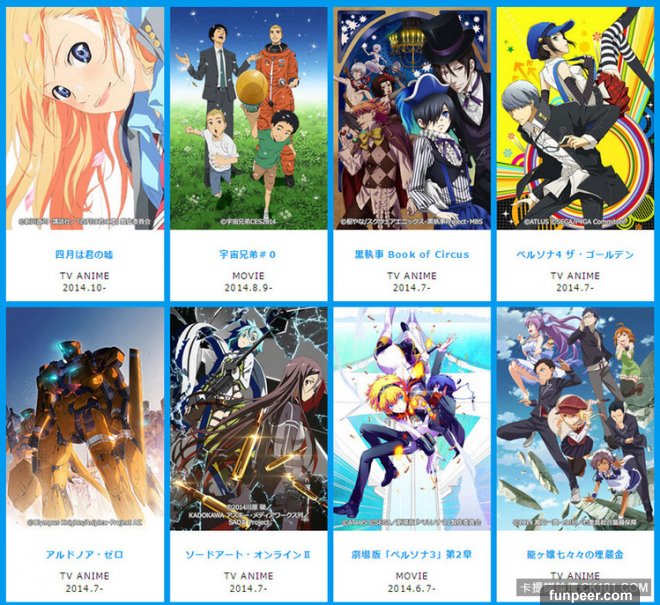
Task: Select the 黒執事 Book of Circus card
Action: pyautogui.click(x=412, y=150)
